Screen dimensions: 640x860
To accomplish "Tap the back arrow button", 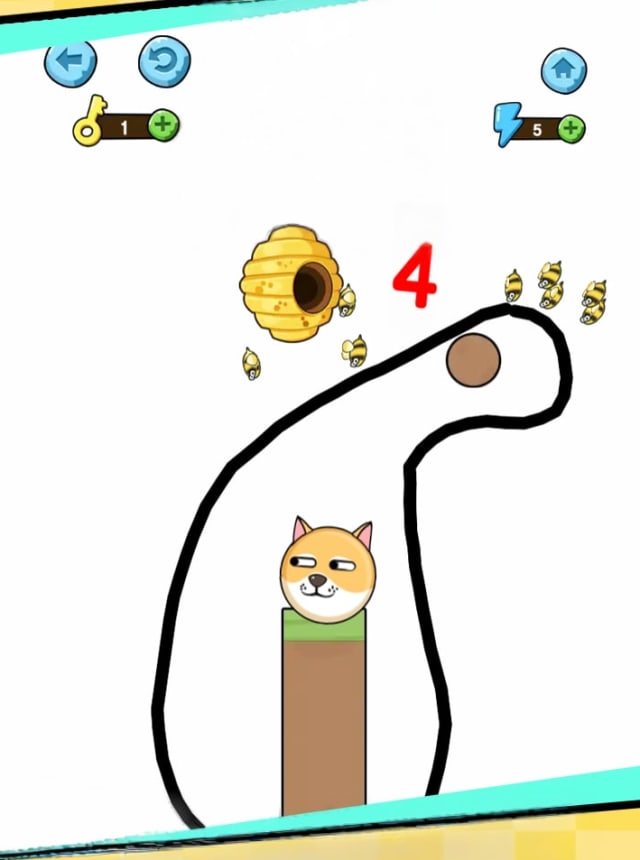I will (x=70, y=62).
